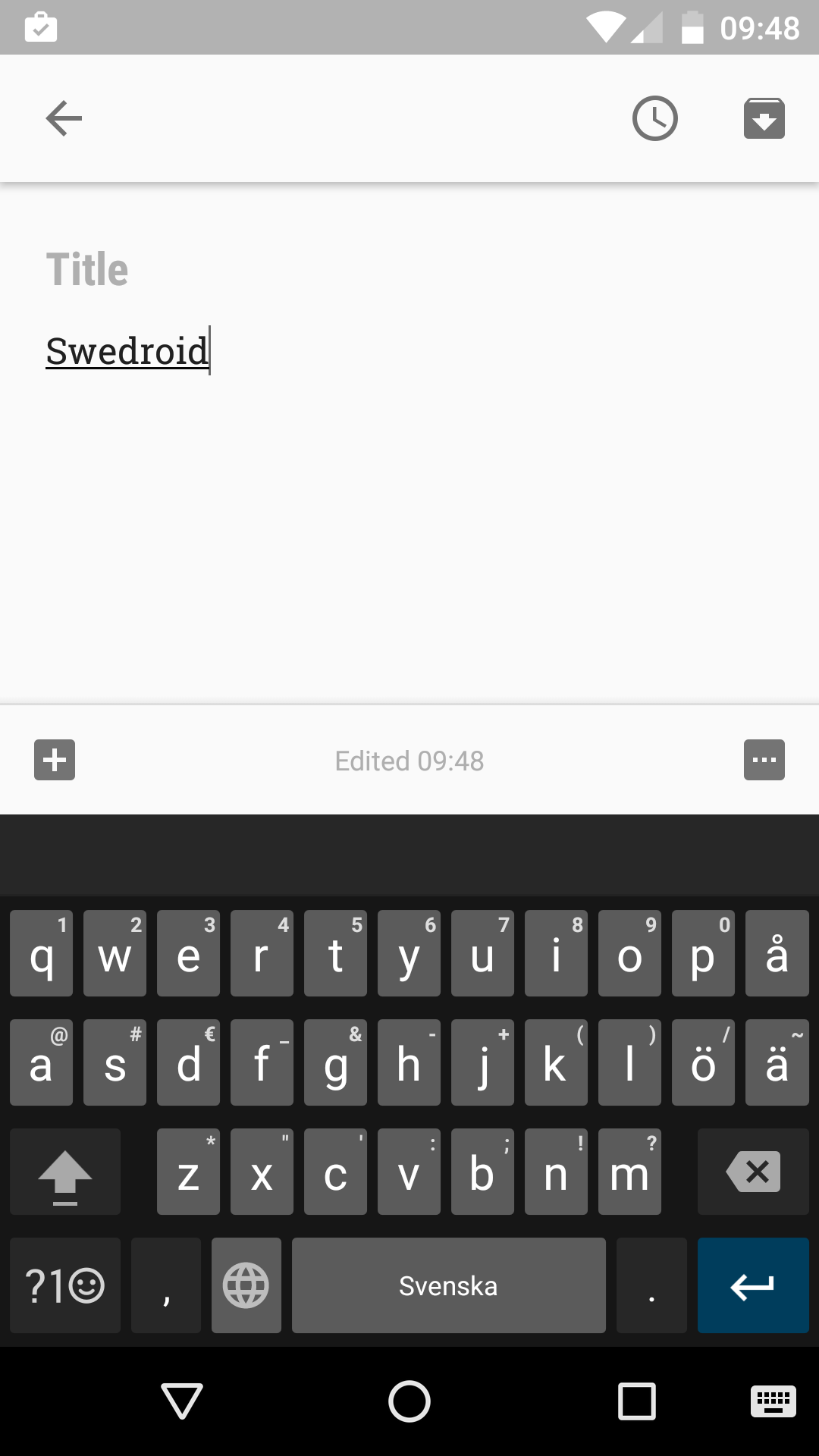Viewport: 819px width, 1456px height.
Task: Open the three-dot more options menu
Action: click(764, 760)
